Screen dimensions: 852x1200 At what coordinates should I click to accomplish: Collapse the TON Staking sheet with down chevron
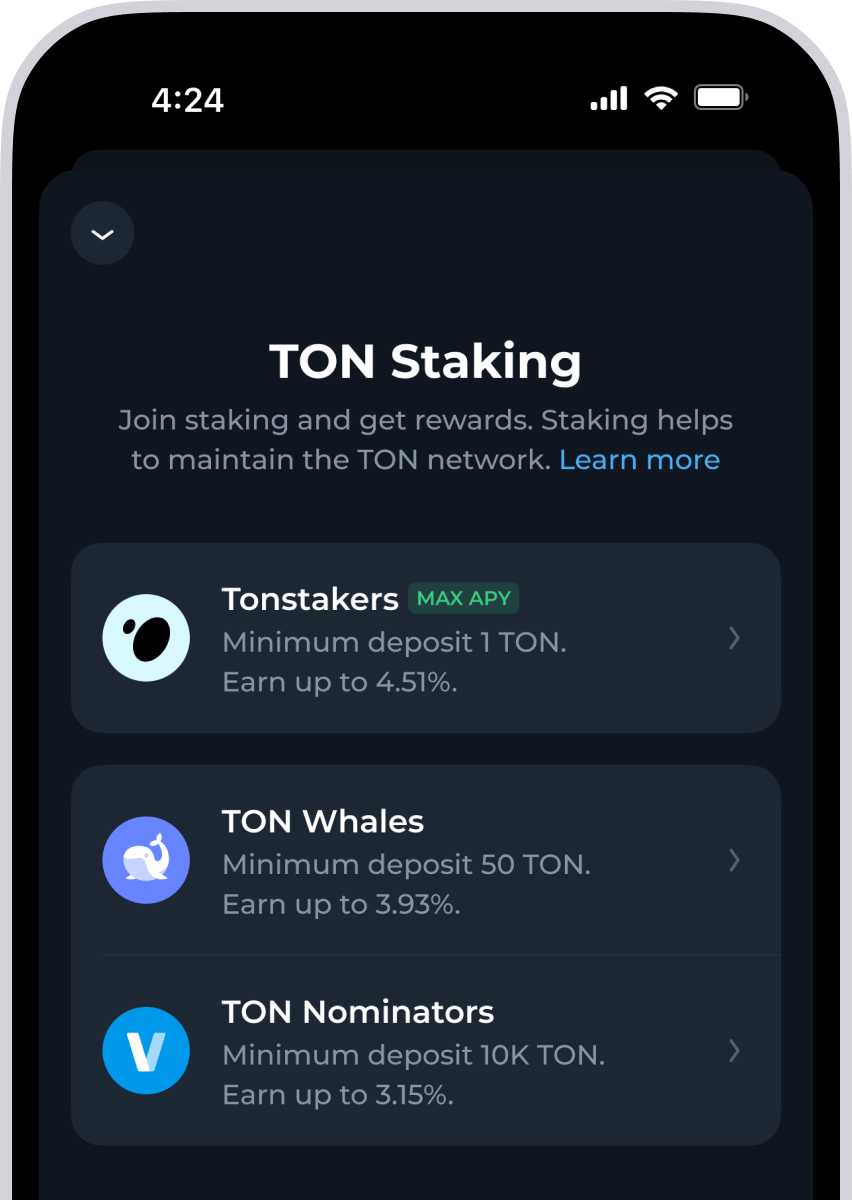102,233
